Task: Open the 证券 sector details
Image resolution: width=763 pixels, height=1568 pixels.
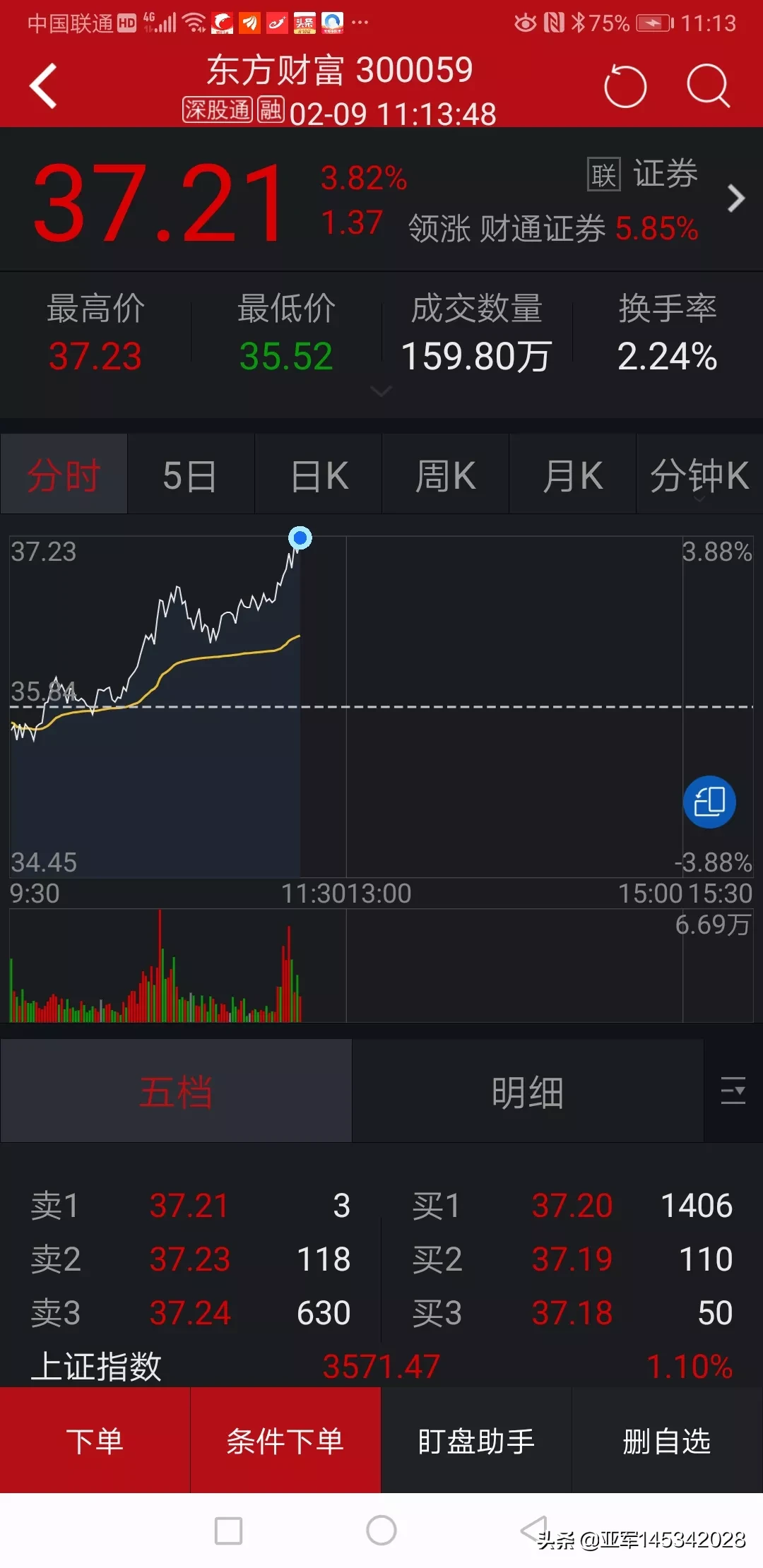Action: 666,174
